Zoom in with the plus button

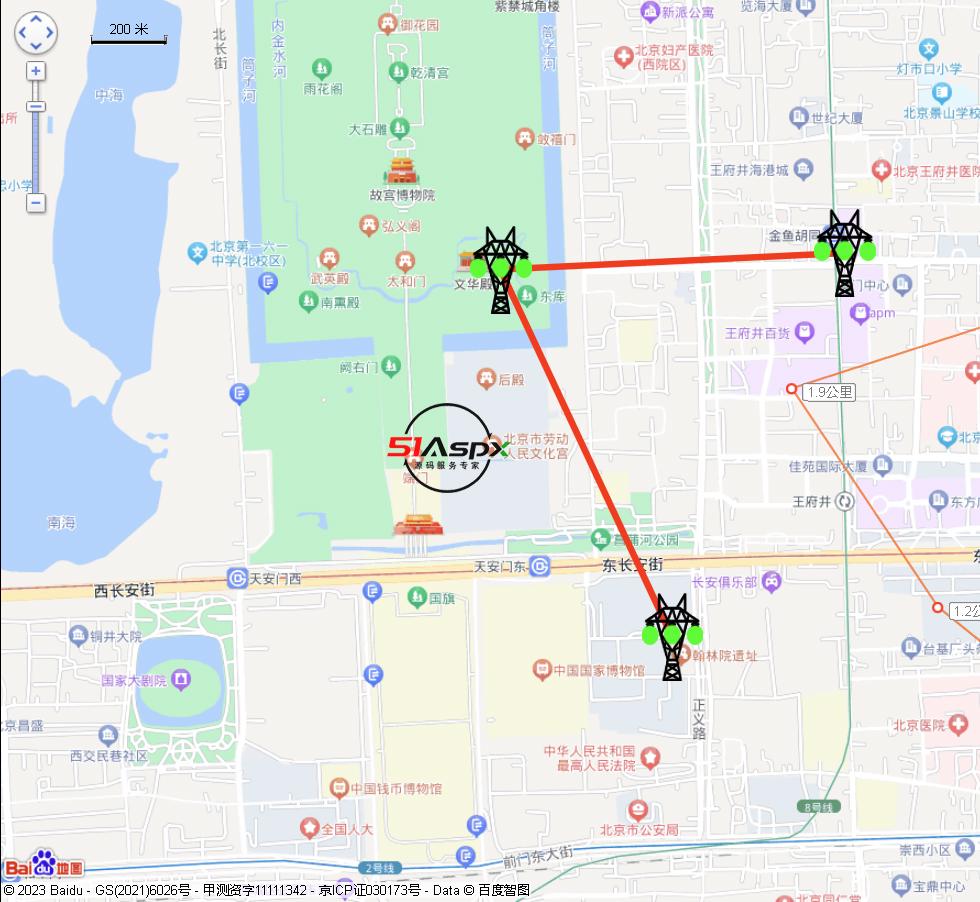36,71
